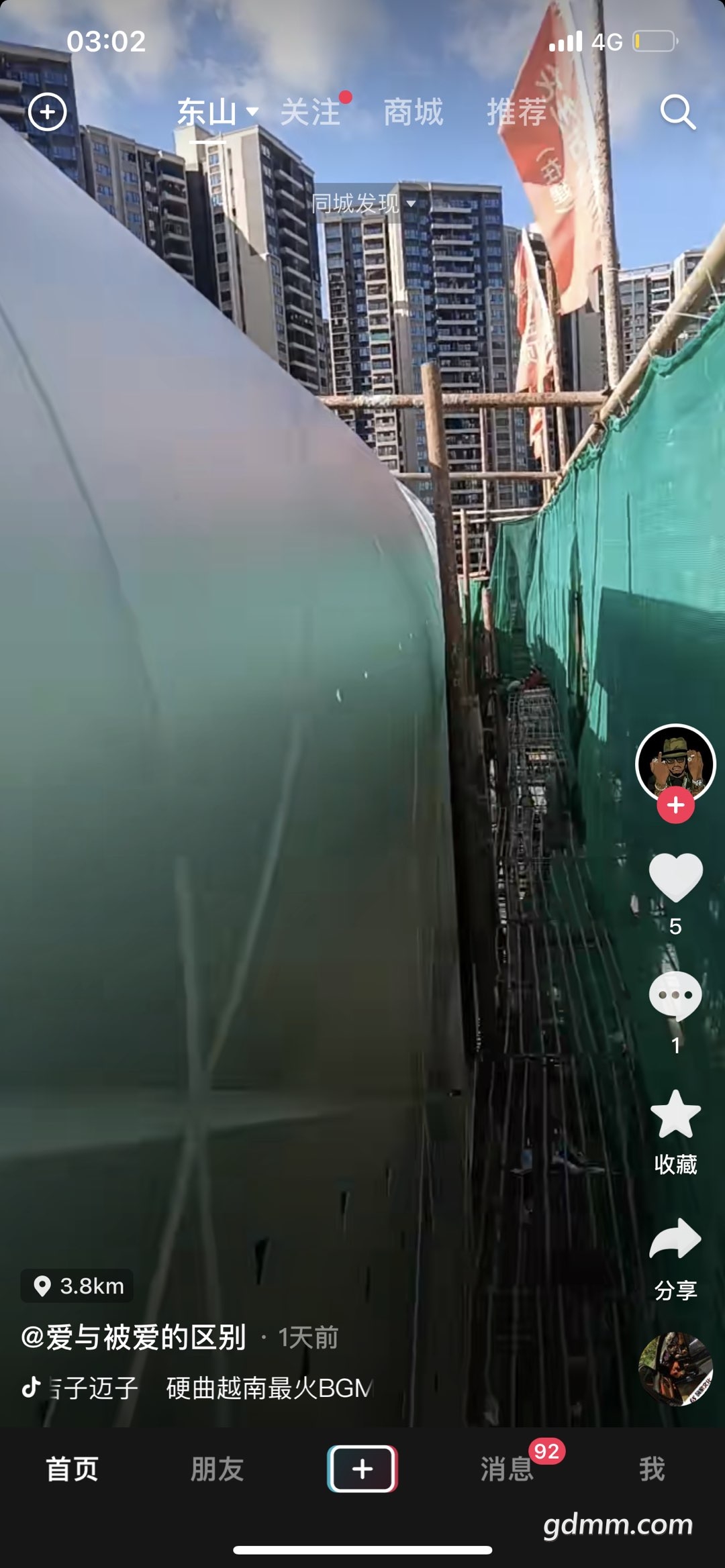Switch to the 关注 tab

point(310,112)
